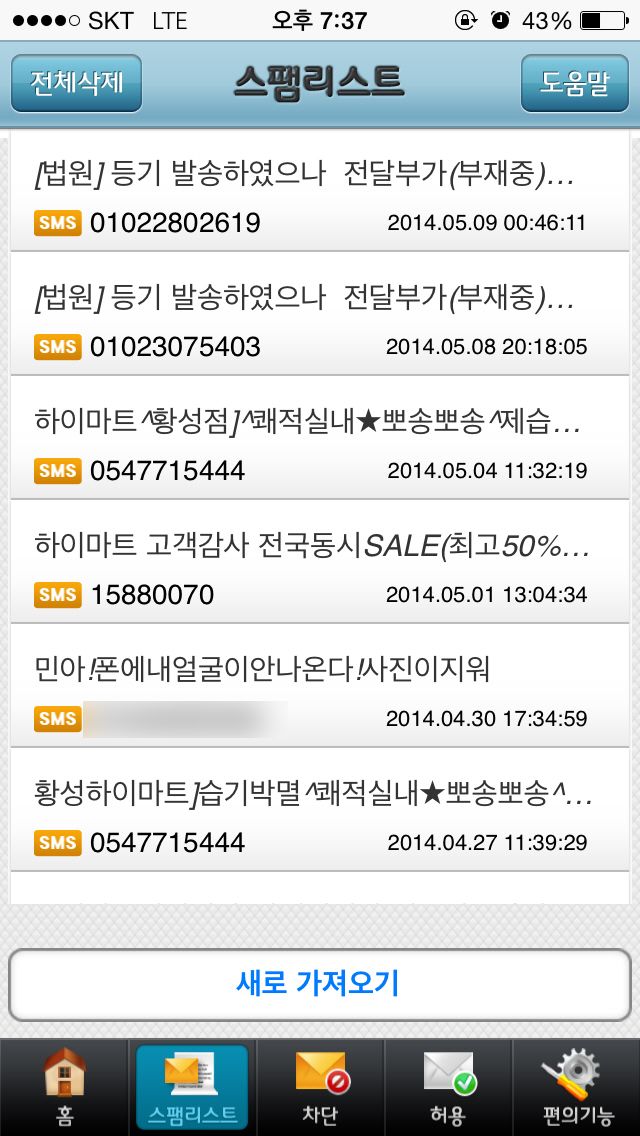Open the 민아 message dated 2014.04.30
This screenshot has height=1136, width=640.
point(320,690)
